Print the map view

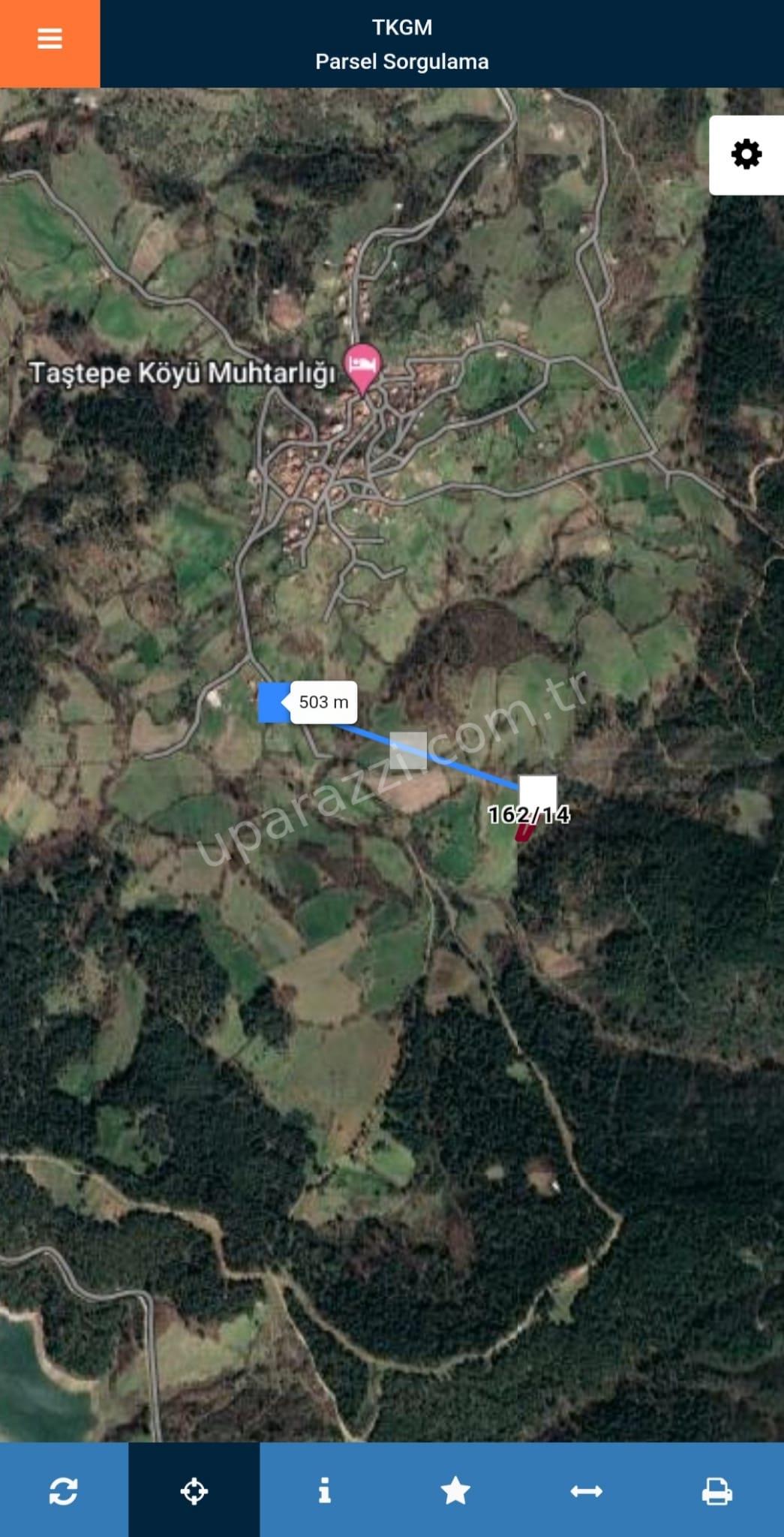tap(716, 1490)
